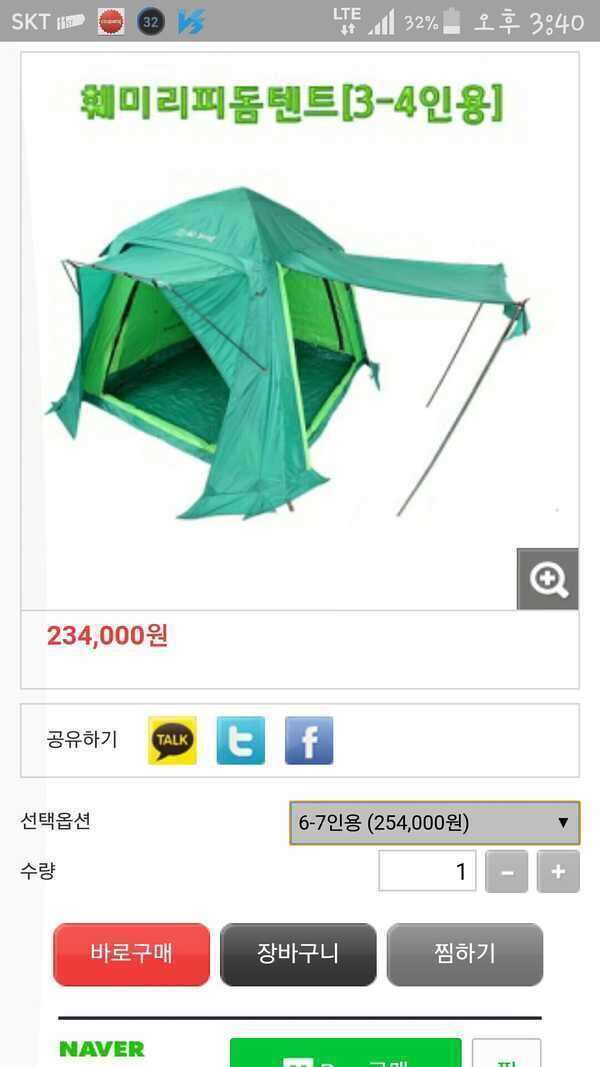Viewport: 600px width, 1067px height.
Task: Add the tent to wishlist with 찜하기
Action: point(465,954)
